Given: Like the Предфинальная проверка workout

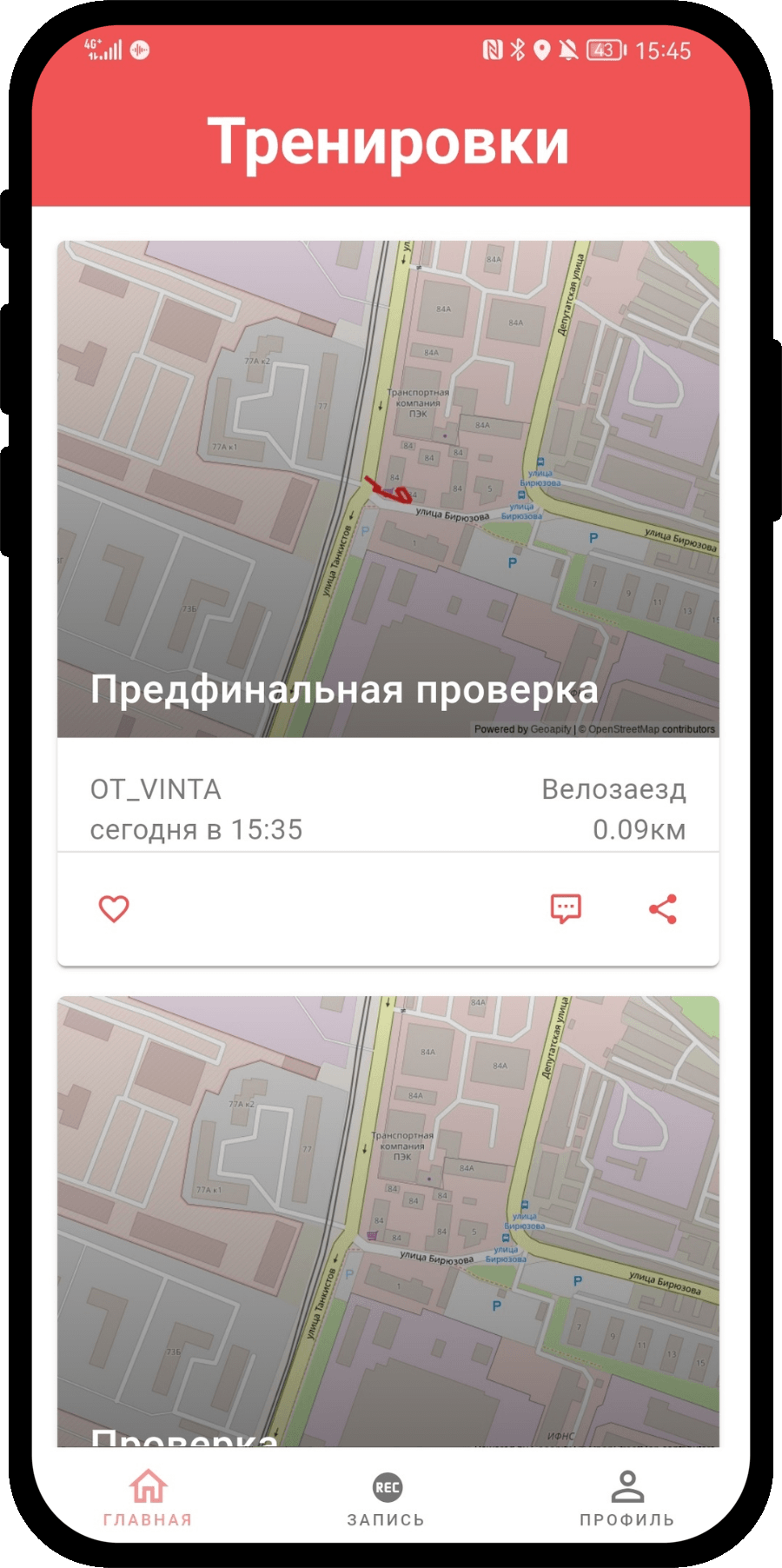Looking at the screenshot, I should 114,909.
